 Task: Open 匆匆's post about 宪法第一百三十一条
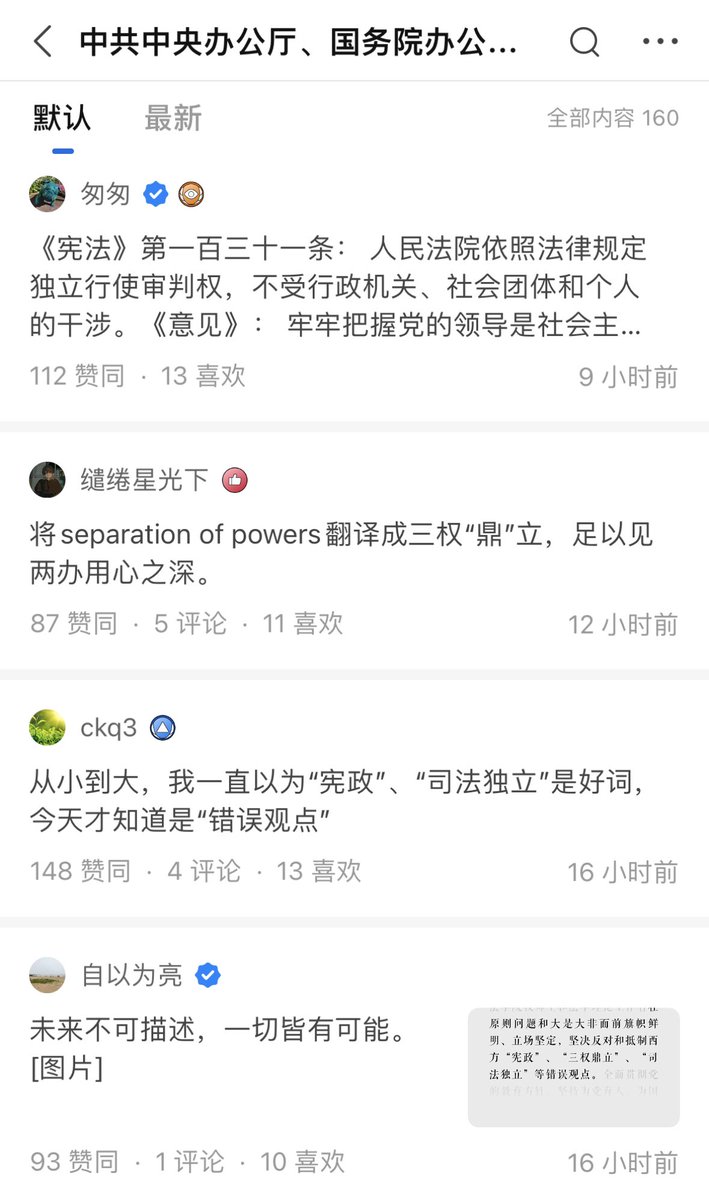(338, 287)
